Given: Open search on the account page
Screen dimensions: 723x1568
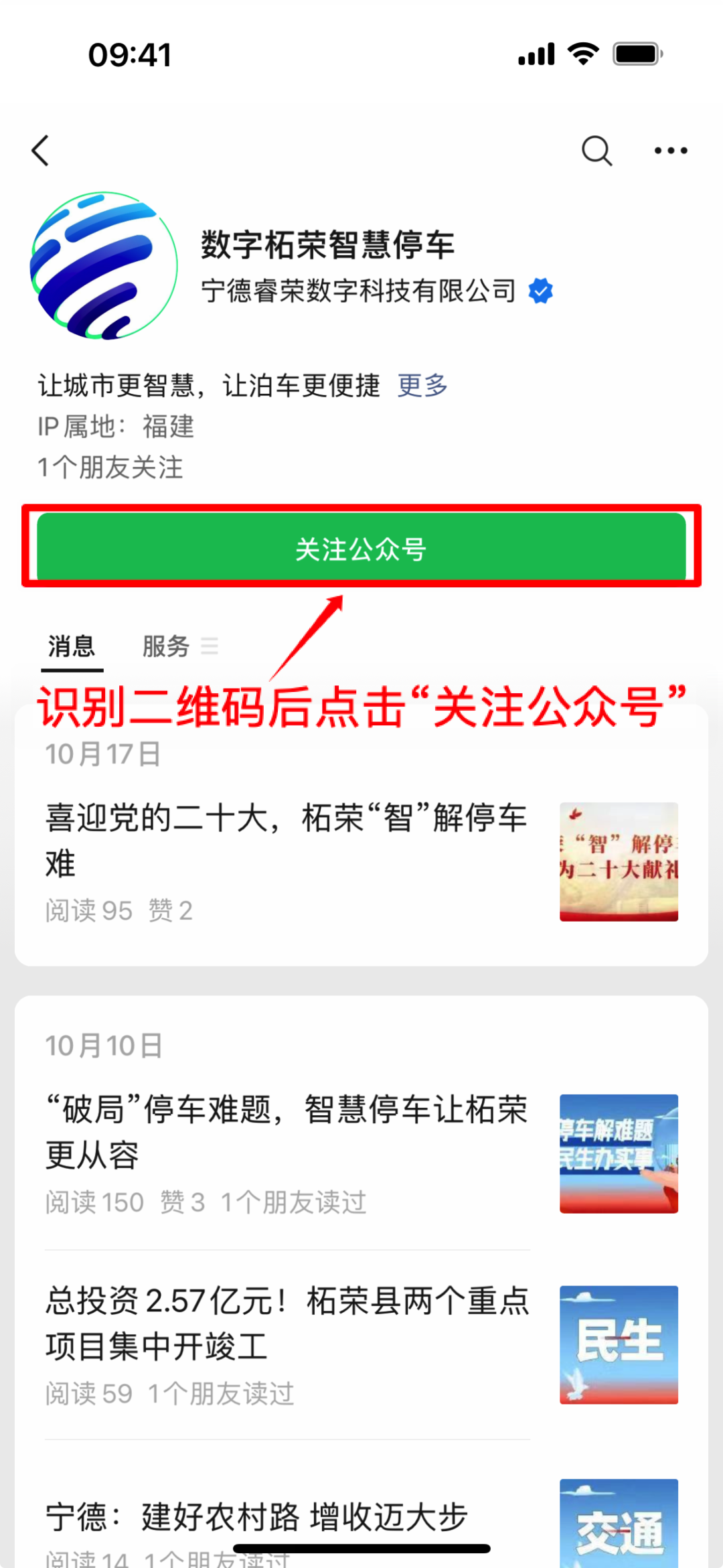Looking at the screenshot, I should pyautogui.click(x=596, y=151).
